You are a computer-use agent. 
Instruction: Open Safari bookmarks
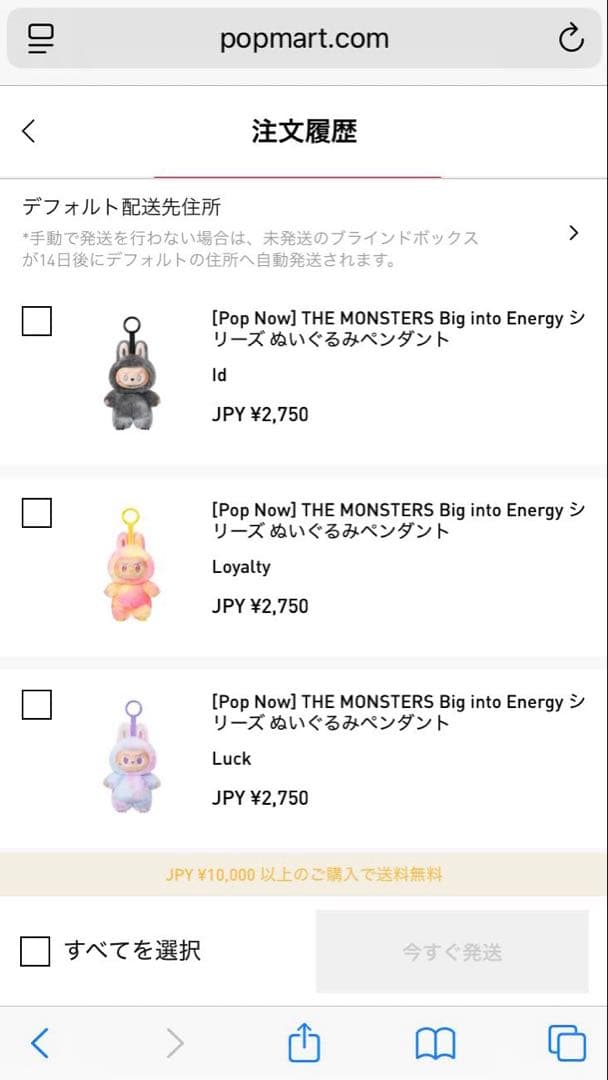pos(435,1043)
